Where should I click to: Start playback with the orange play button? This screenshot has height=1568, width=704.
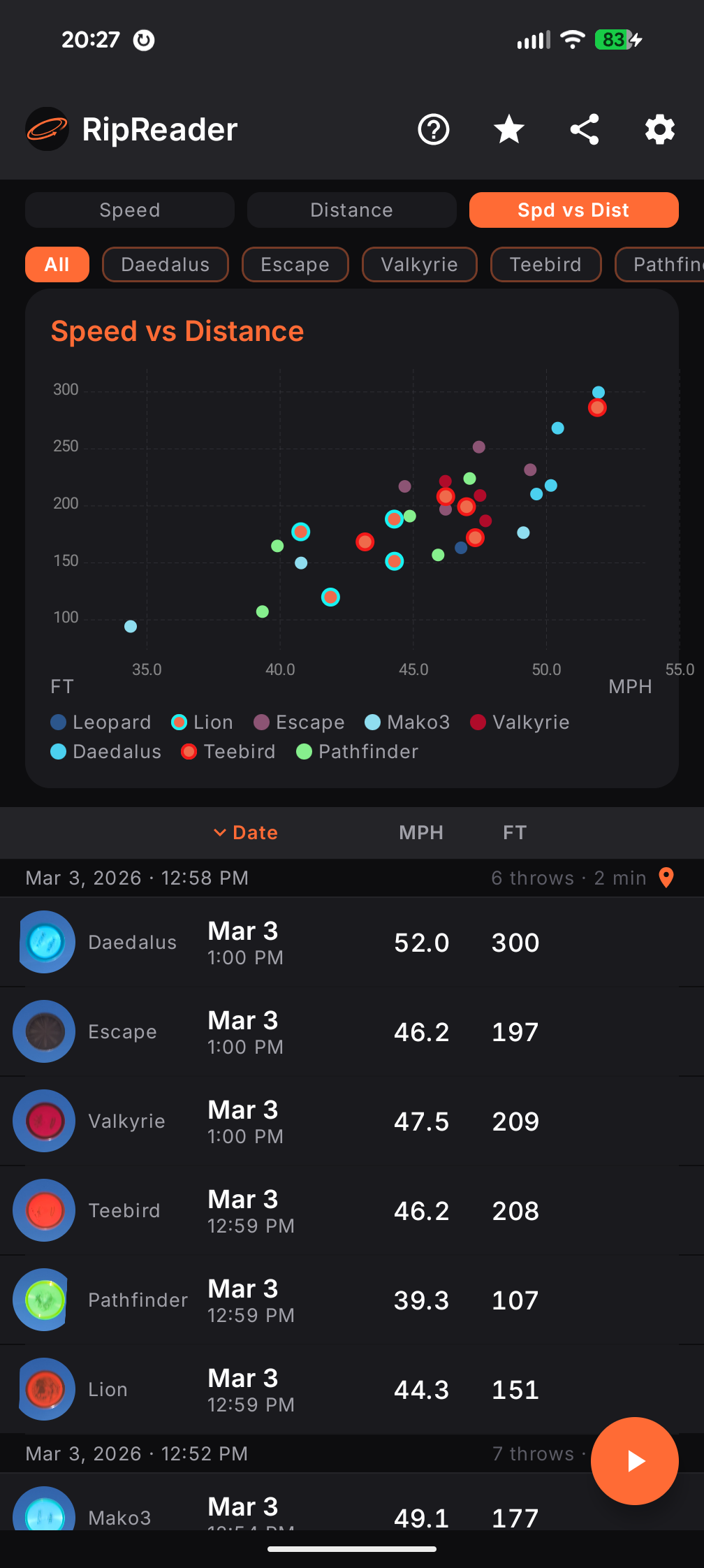[634, 1460]
